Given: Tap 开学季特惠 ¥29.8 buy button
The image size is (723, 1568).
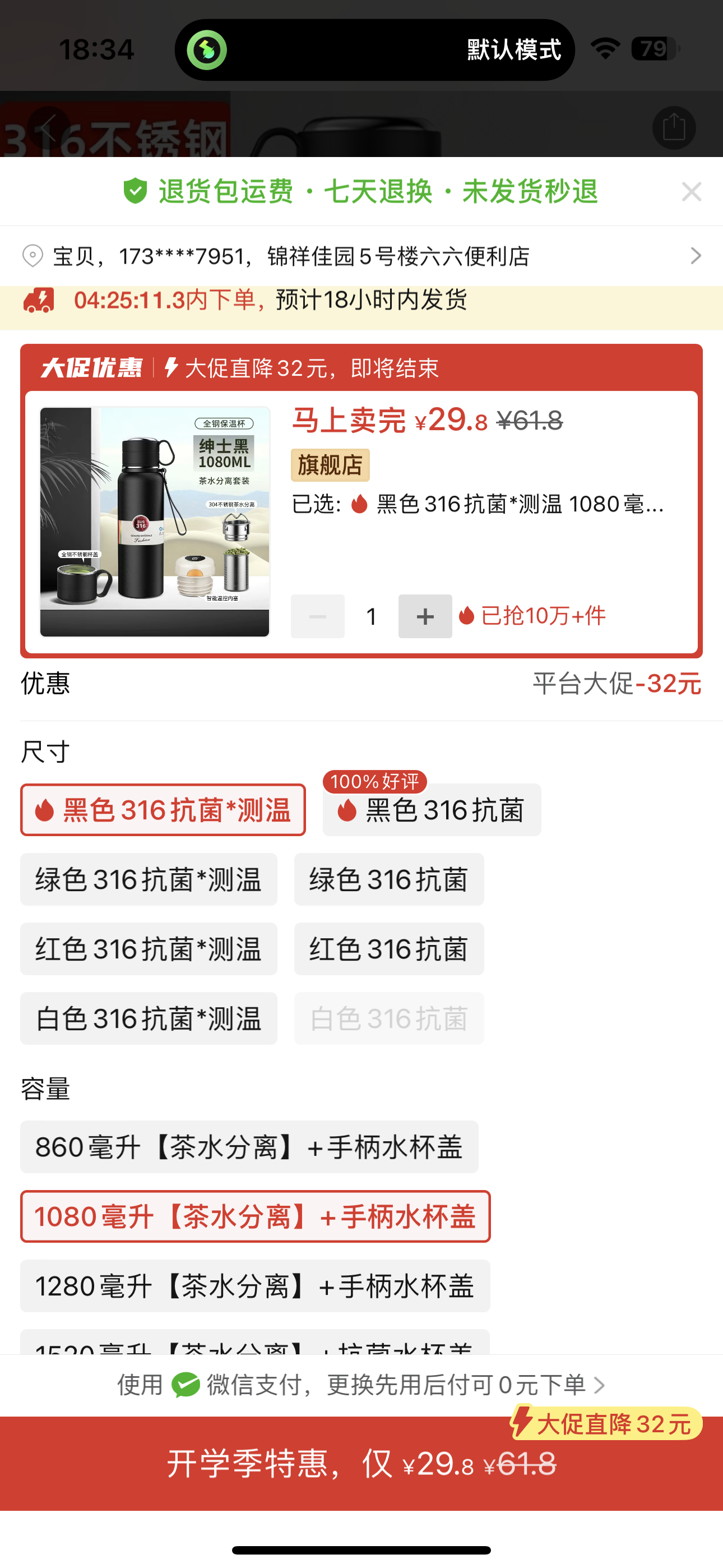Looking at the screenshot, I should [x=361, y=1463].
